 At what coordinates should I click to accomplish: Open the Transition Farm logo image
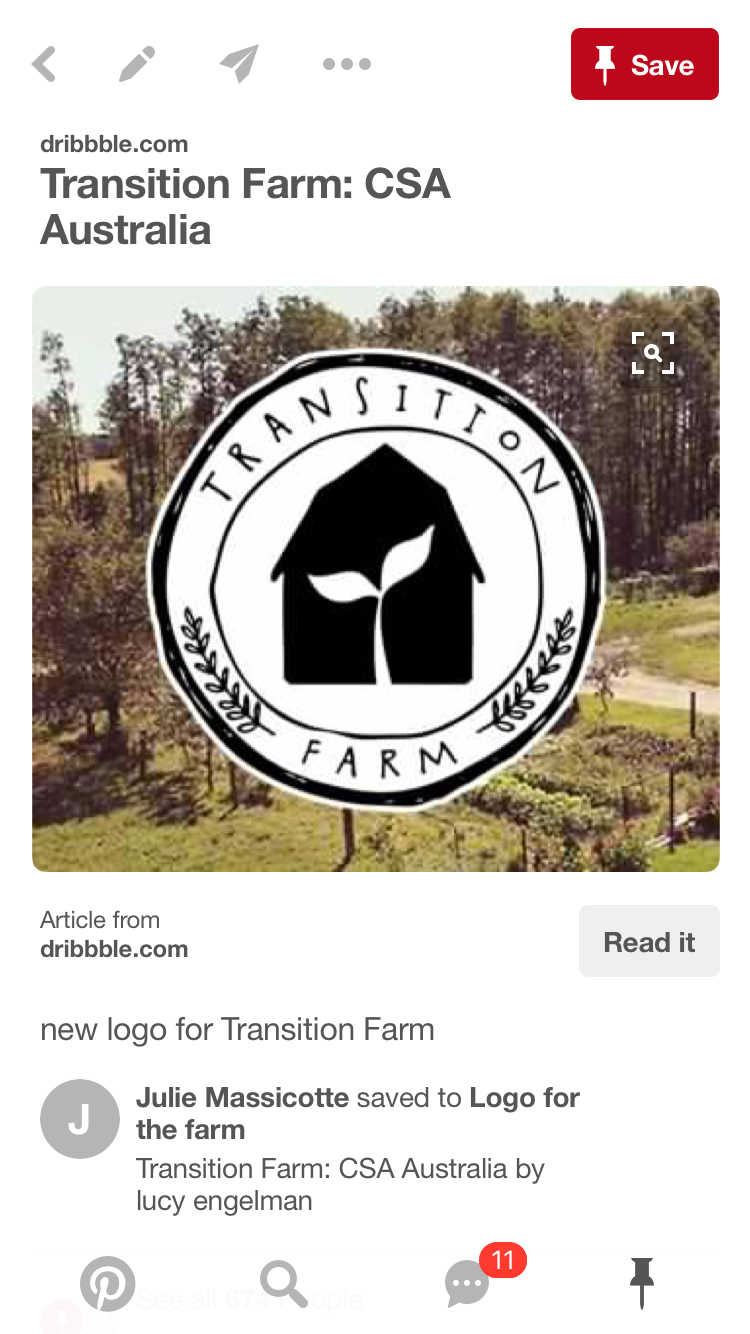tap(376, 580)
